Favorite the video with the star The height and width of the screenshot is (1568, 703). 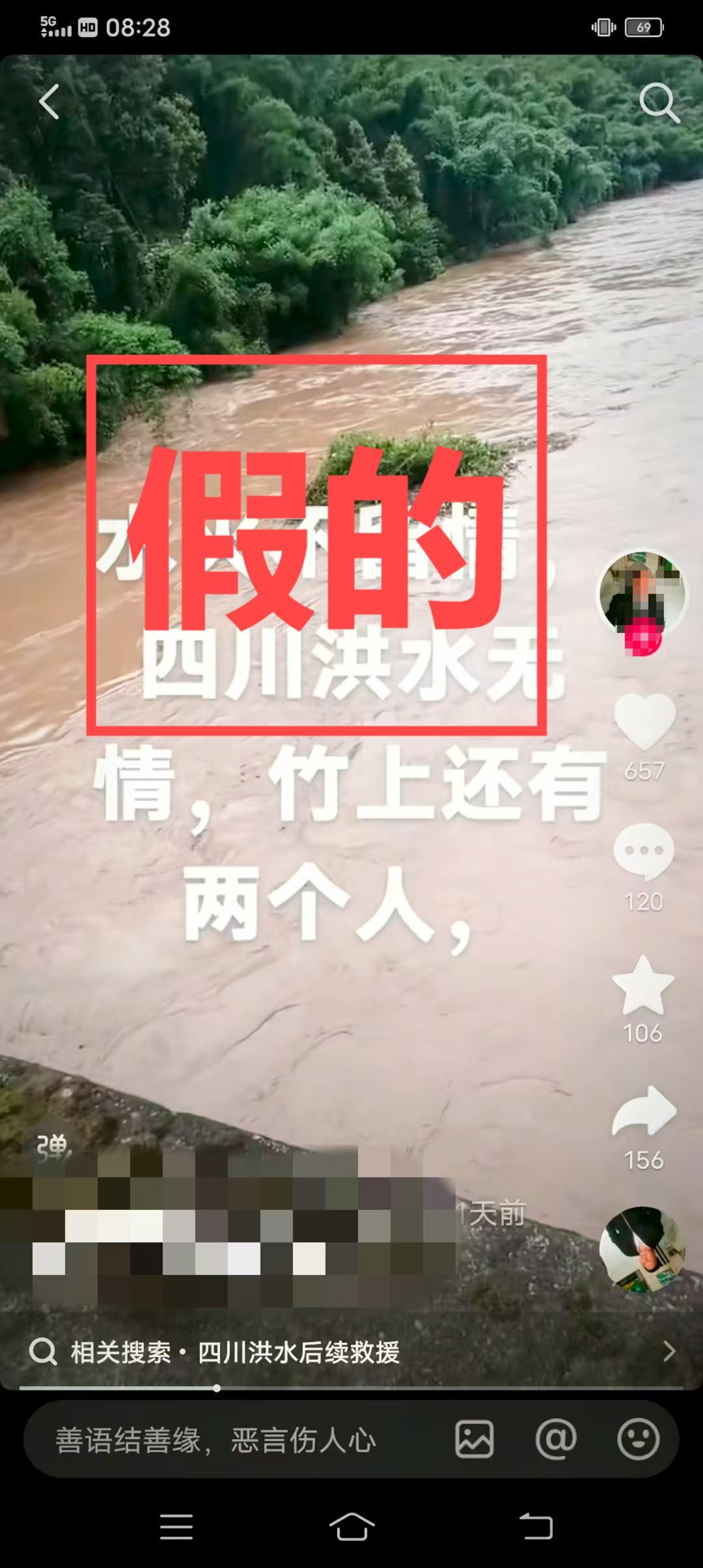pos(643,986)
